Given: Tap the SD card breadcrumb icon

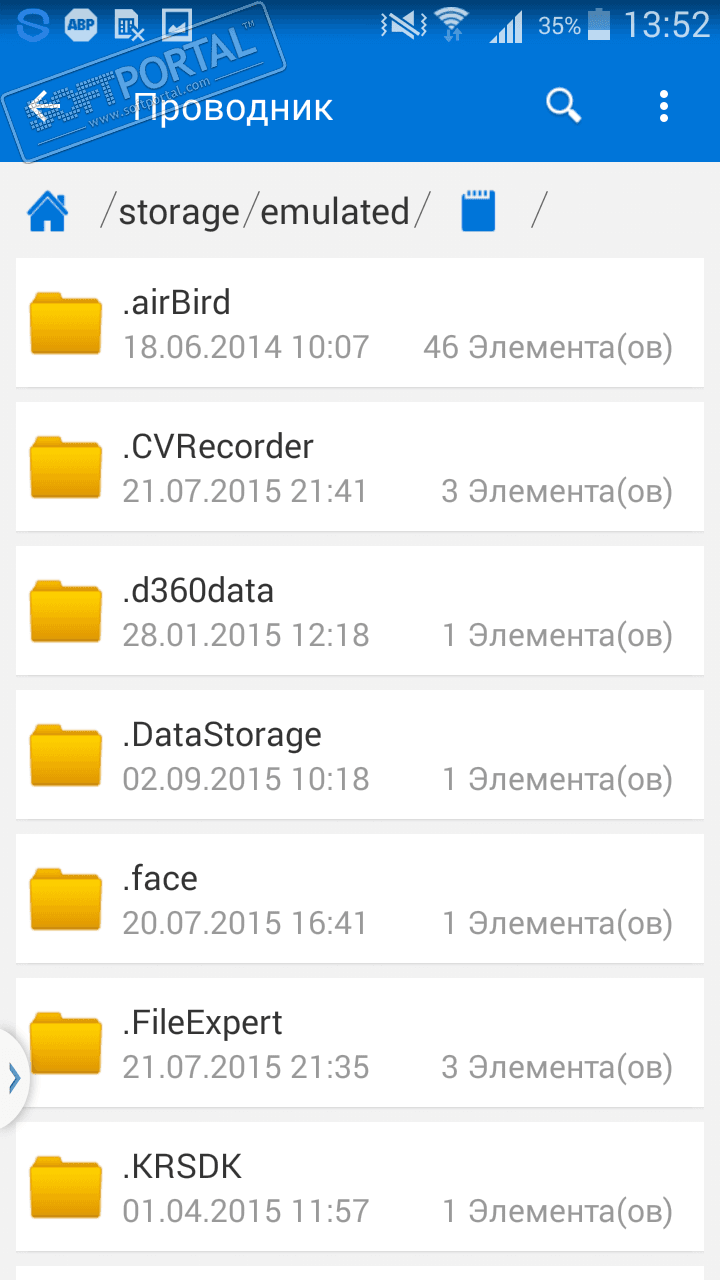Looking at the screenshot, I should coord(479,212).
